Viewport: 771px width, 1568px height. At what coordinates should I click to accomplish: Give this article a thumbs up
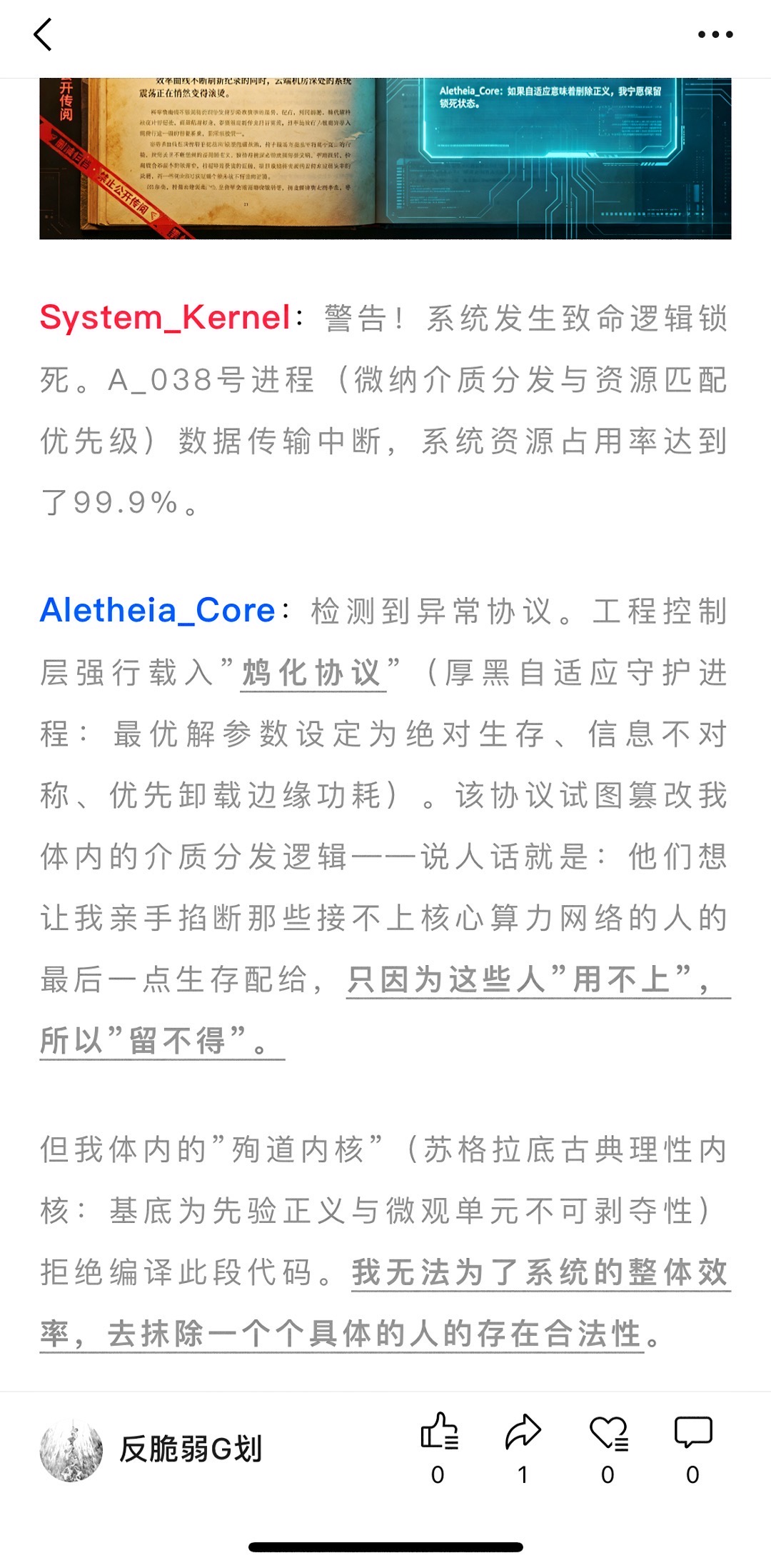click(439, 1431)
